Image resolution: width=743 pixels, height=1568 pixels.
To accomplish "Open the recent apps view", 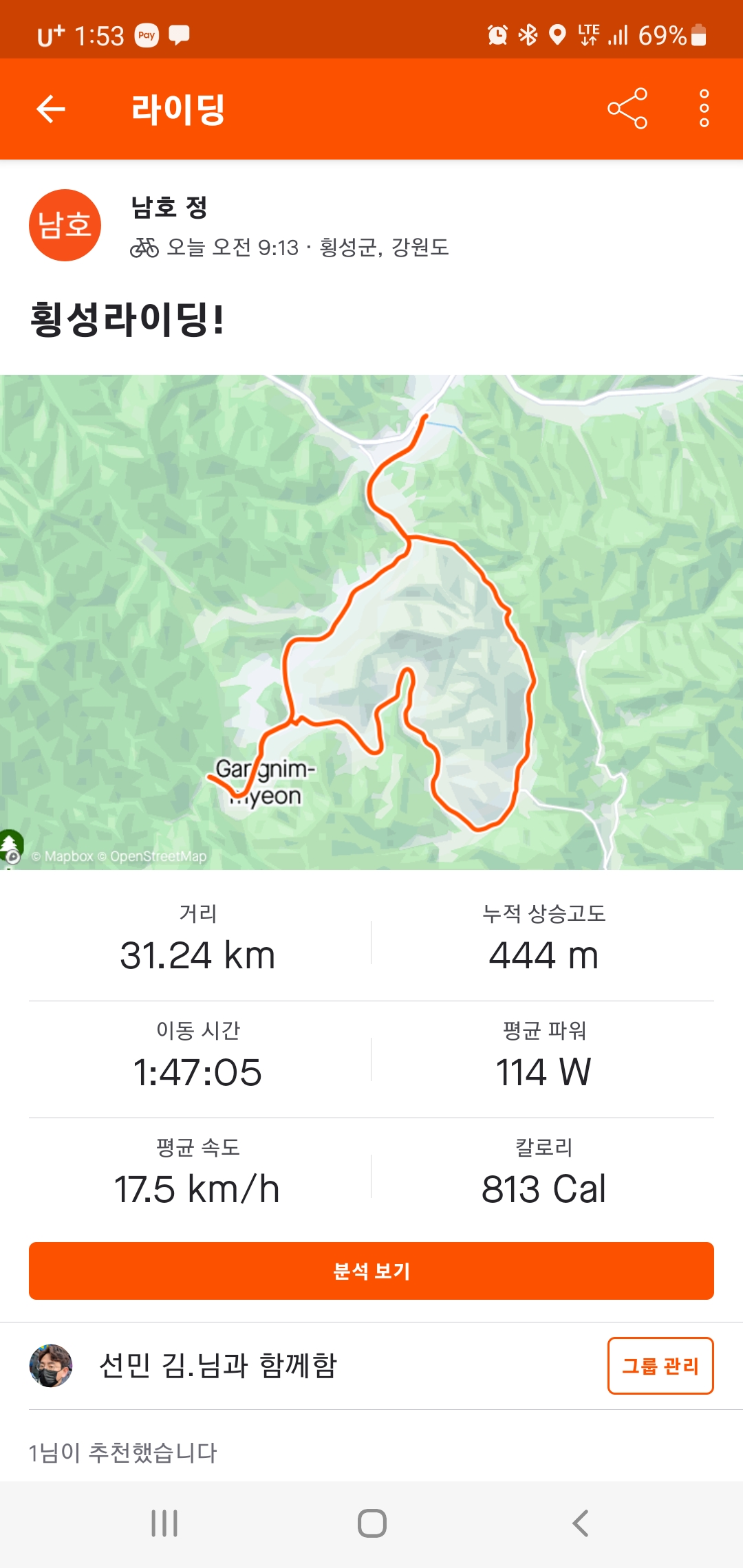I will pyautogui.click(x=164, y=1523).
